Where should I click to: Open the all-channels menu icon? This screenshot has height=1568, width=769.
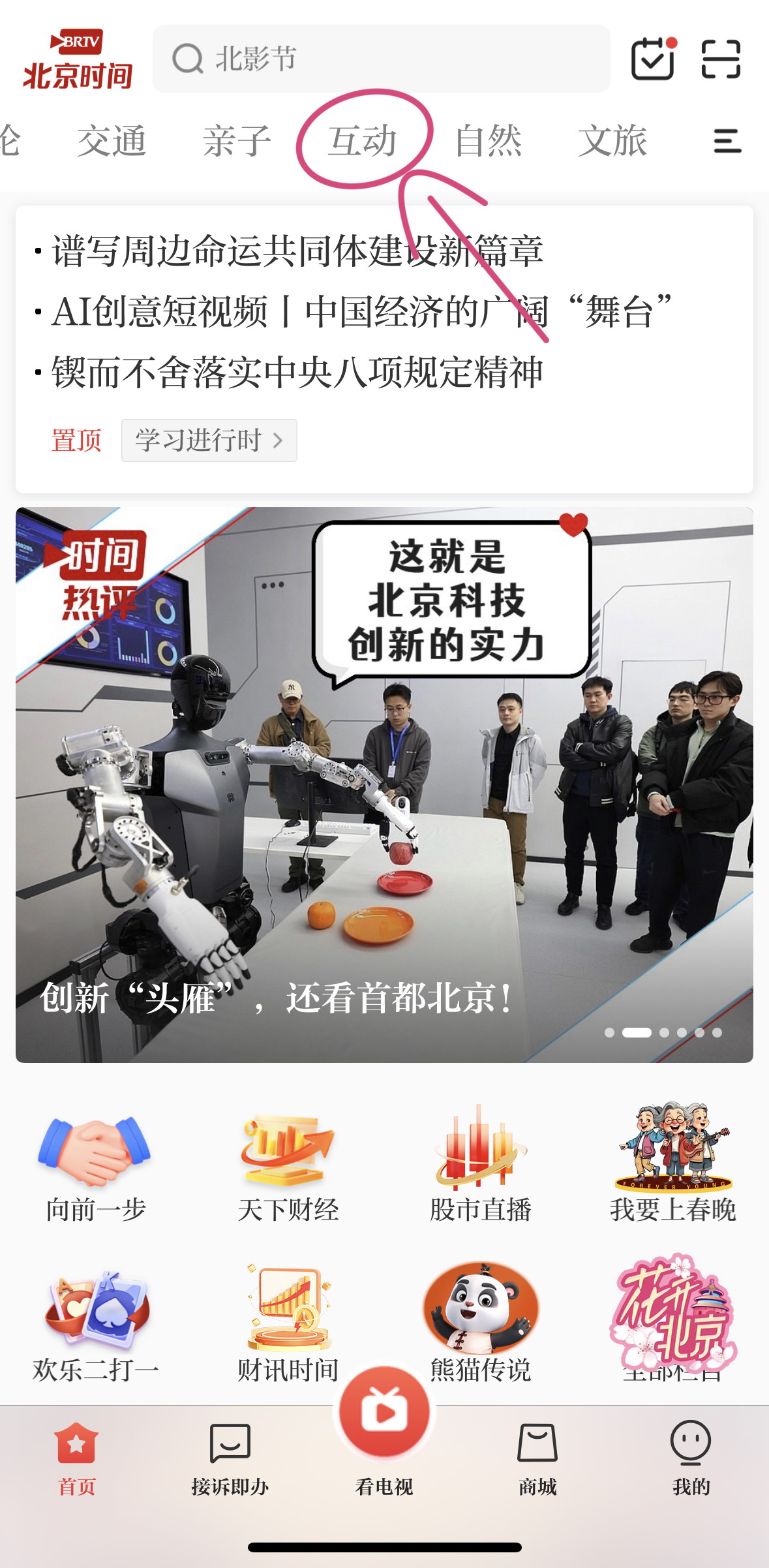click(x=727, y=140)
